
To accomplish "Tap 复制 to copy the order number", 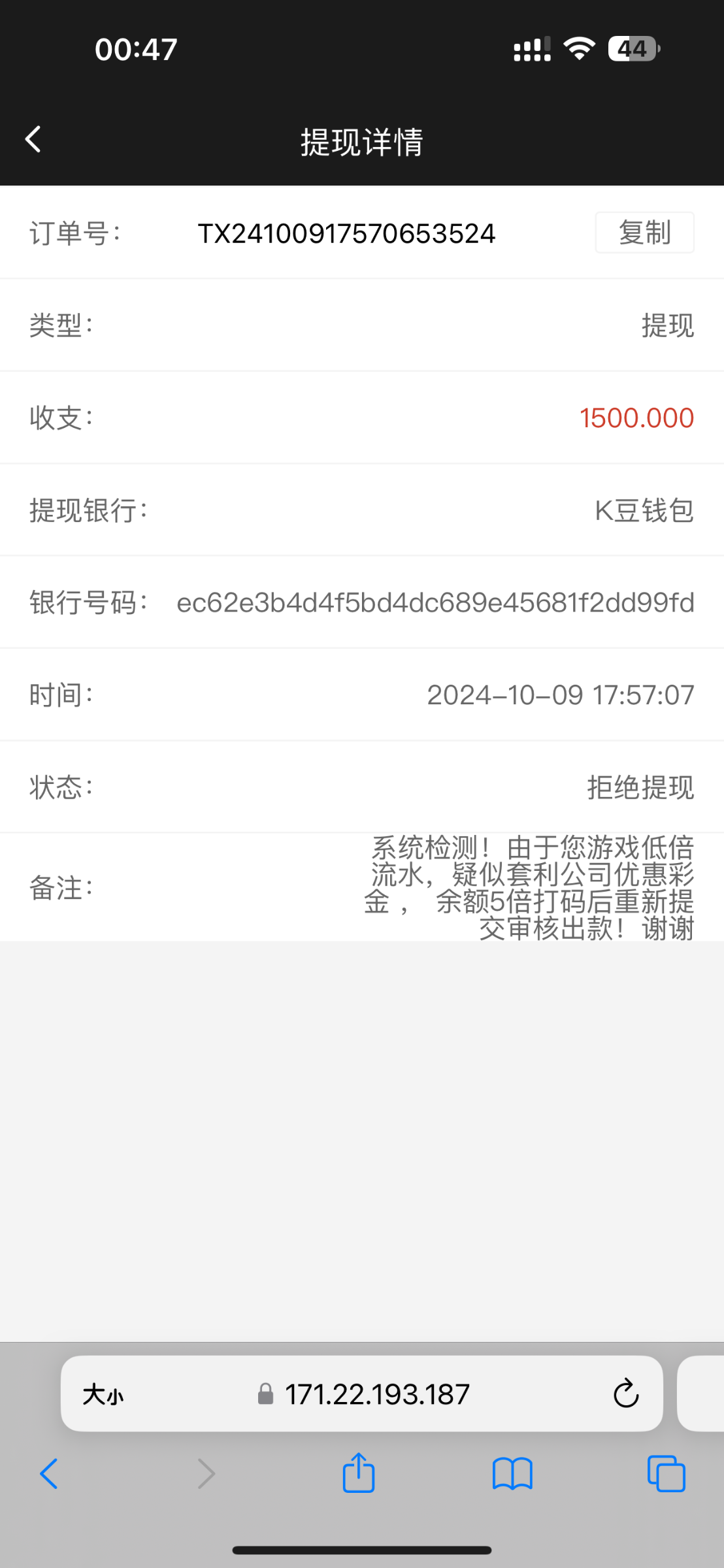I will (644, 233).
